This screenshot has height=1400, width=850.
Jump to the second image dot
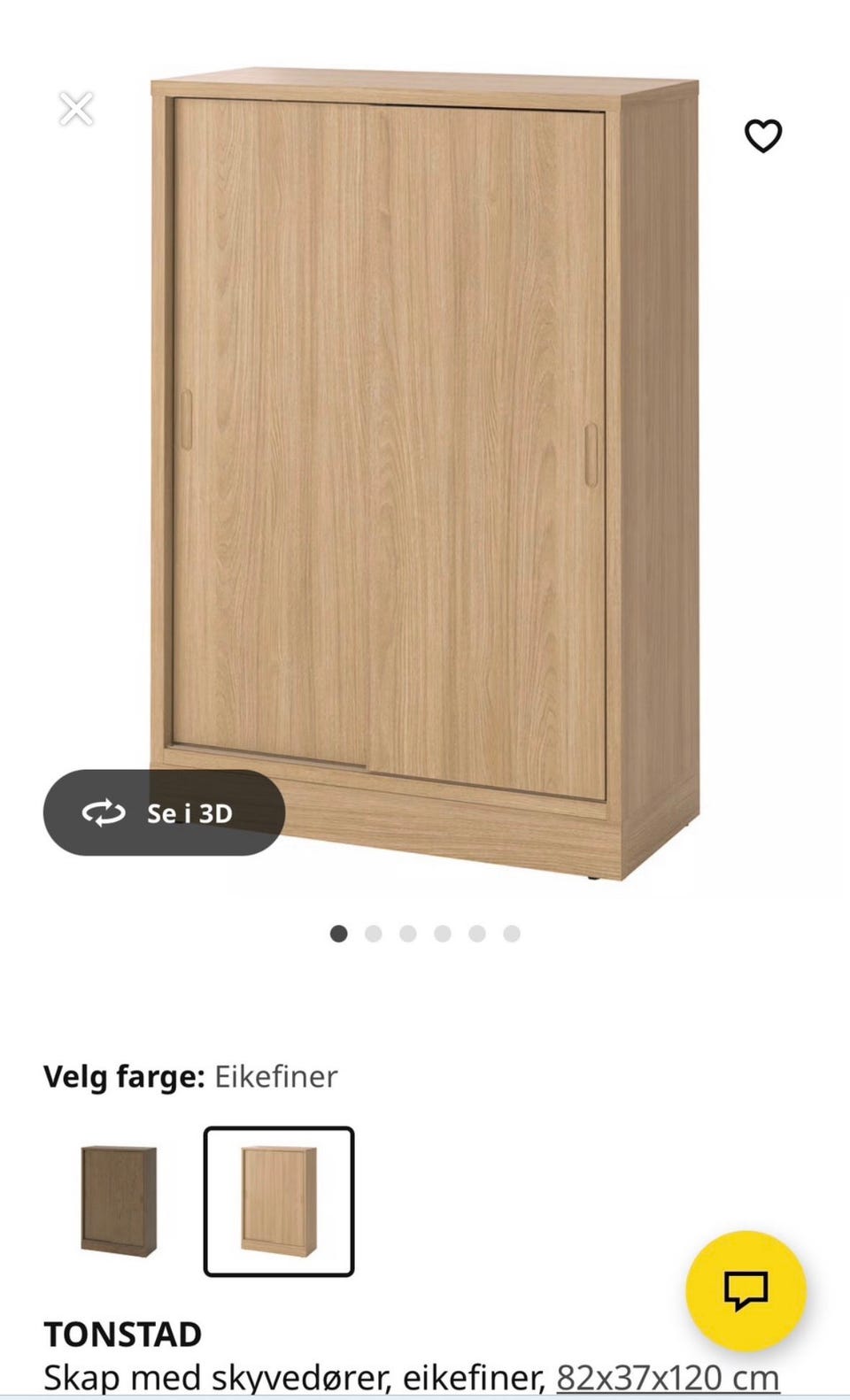point(373,934)
